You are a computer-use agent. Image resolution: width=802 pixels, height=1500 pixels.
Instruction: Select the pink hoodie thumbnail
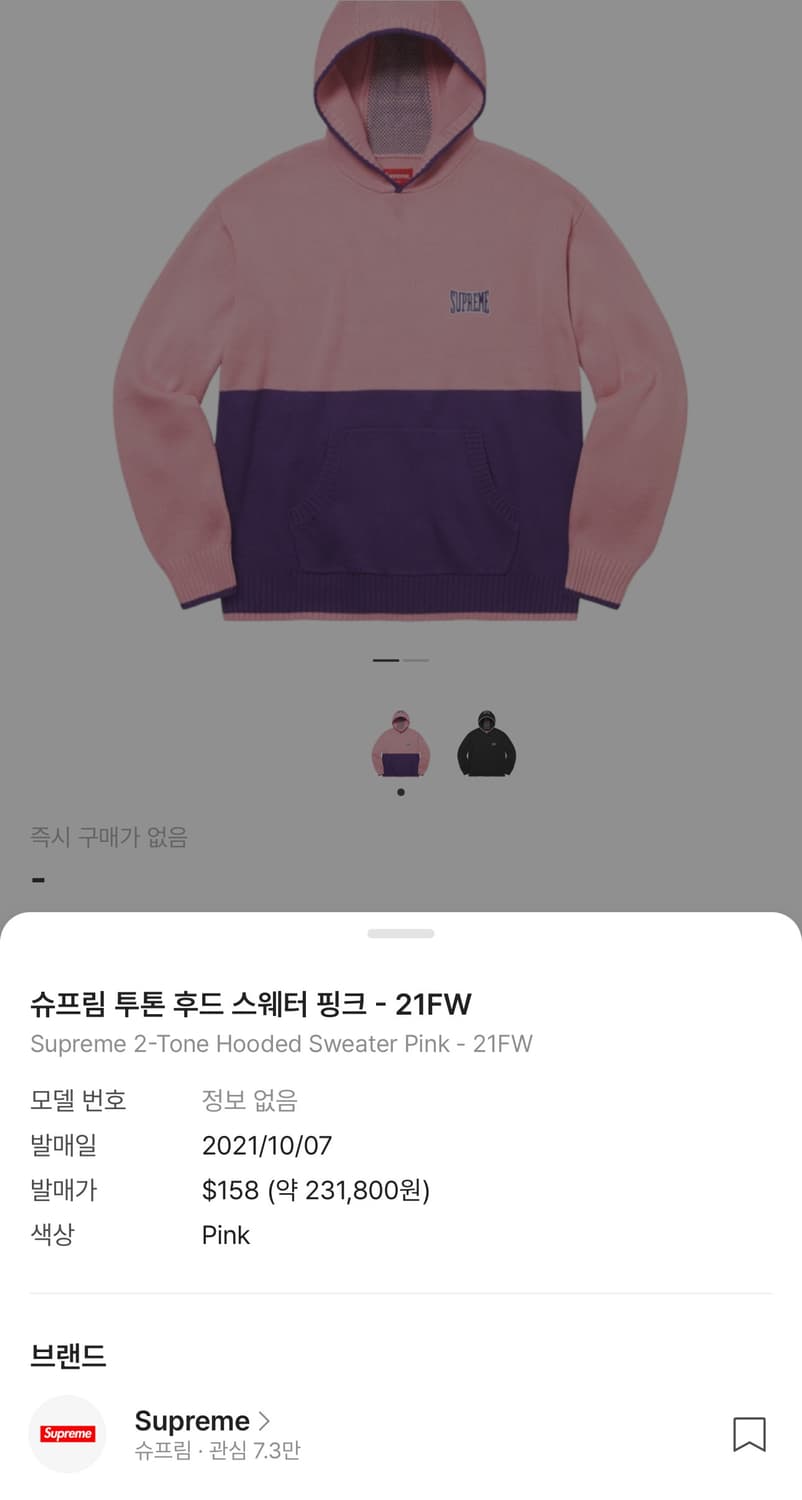pos(400,742)
